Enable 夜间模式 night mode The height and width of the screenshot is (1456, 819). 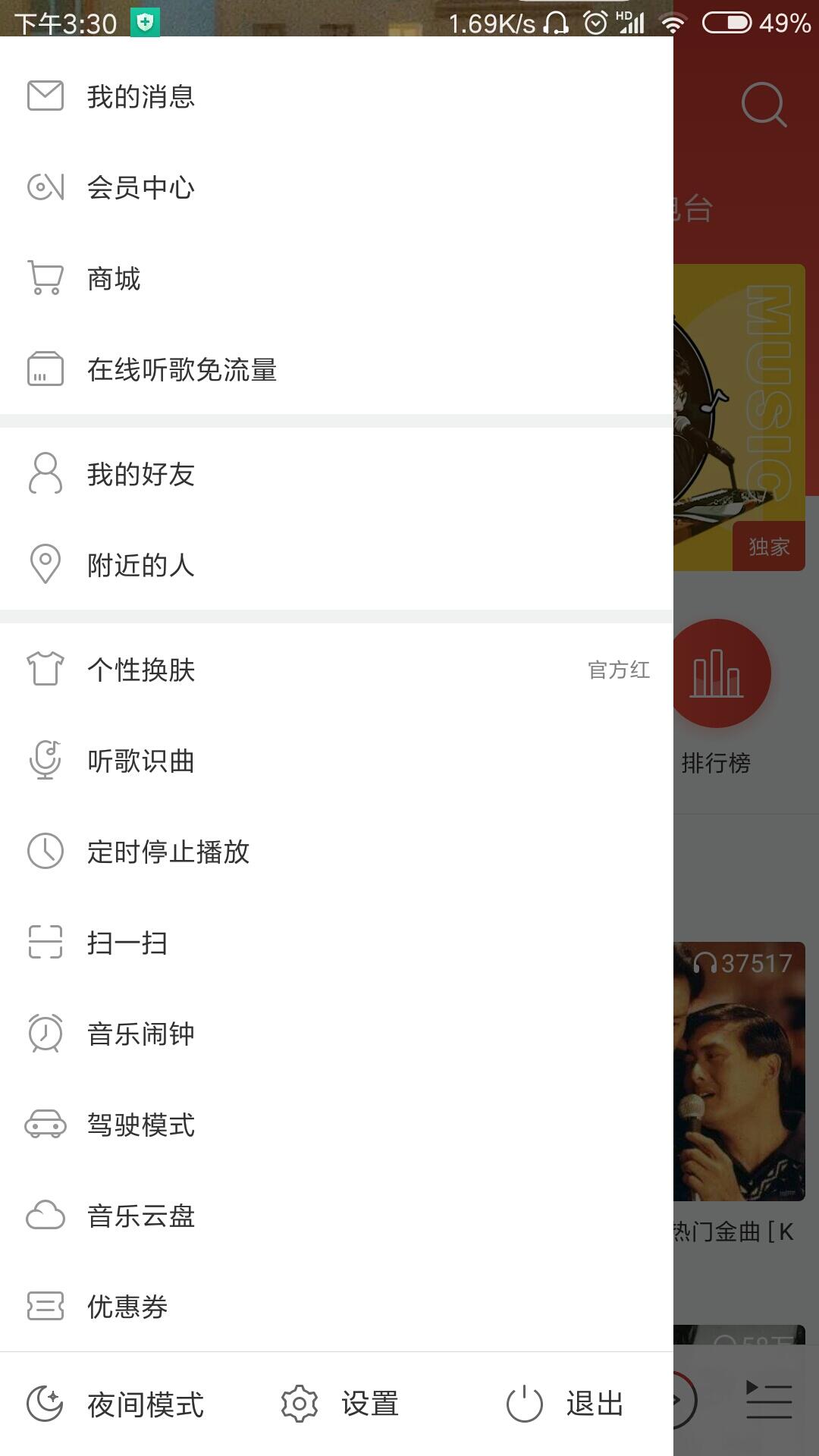(115, 1404)
